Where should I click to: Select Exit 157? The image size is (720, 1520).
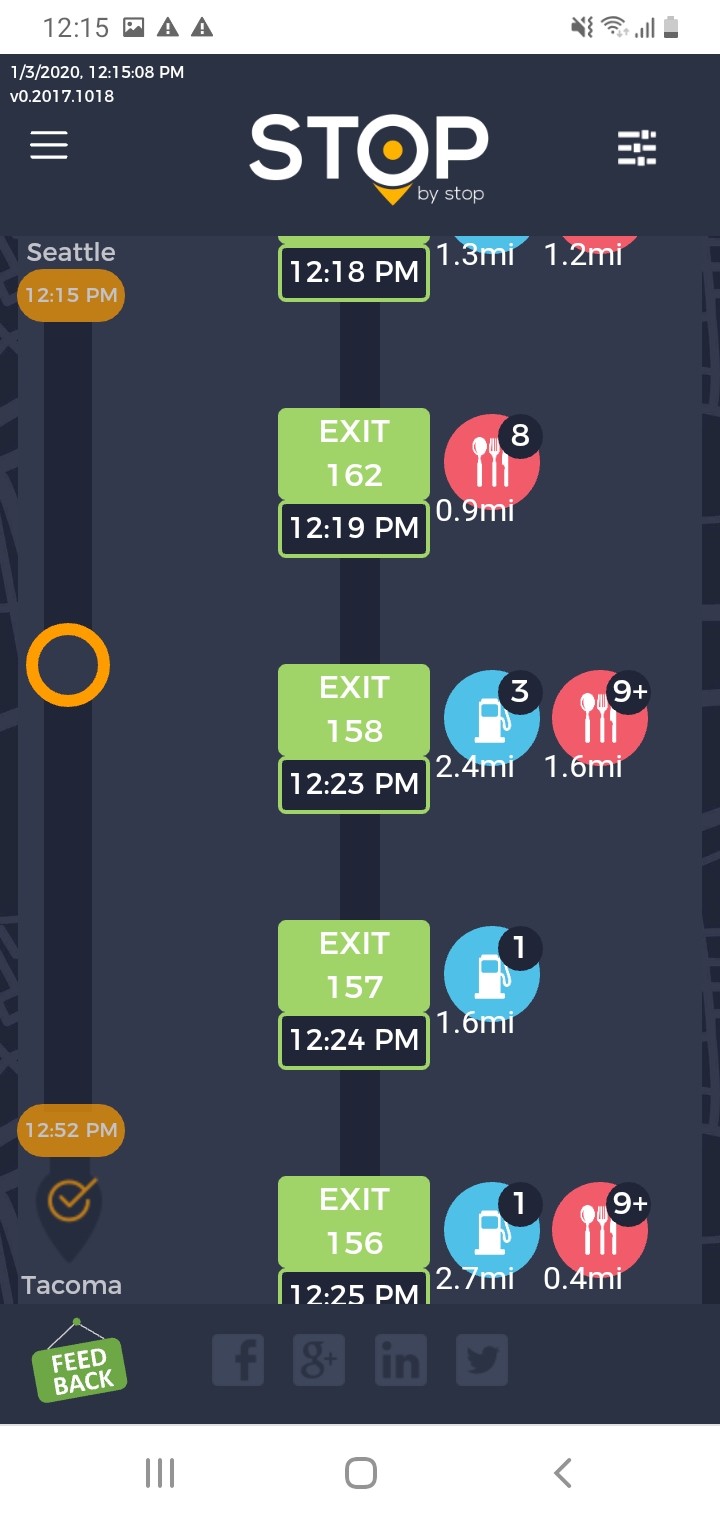[354, 966]
